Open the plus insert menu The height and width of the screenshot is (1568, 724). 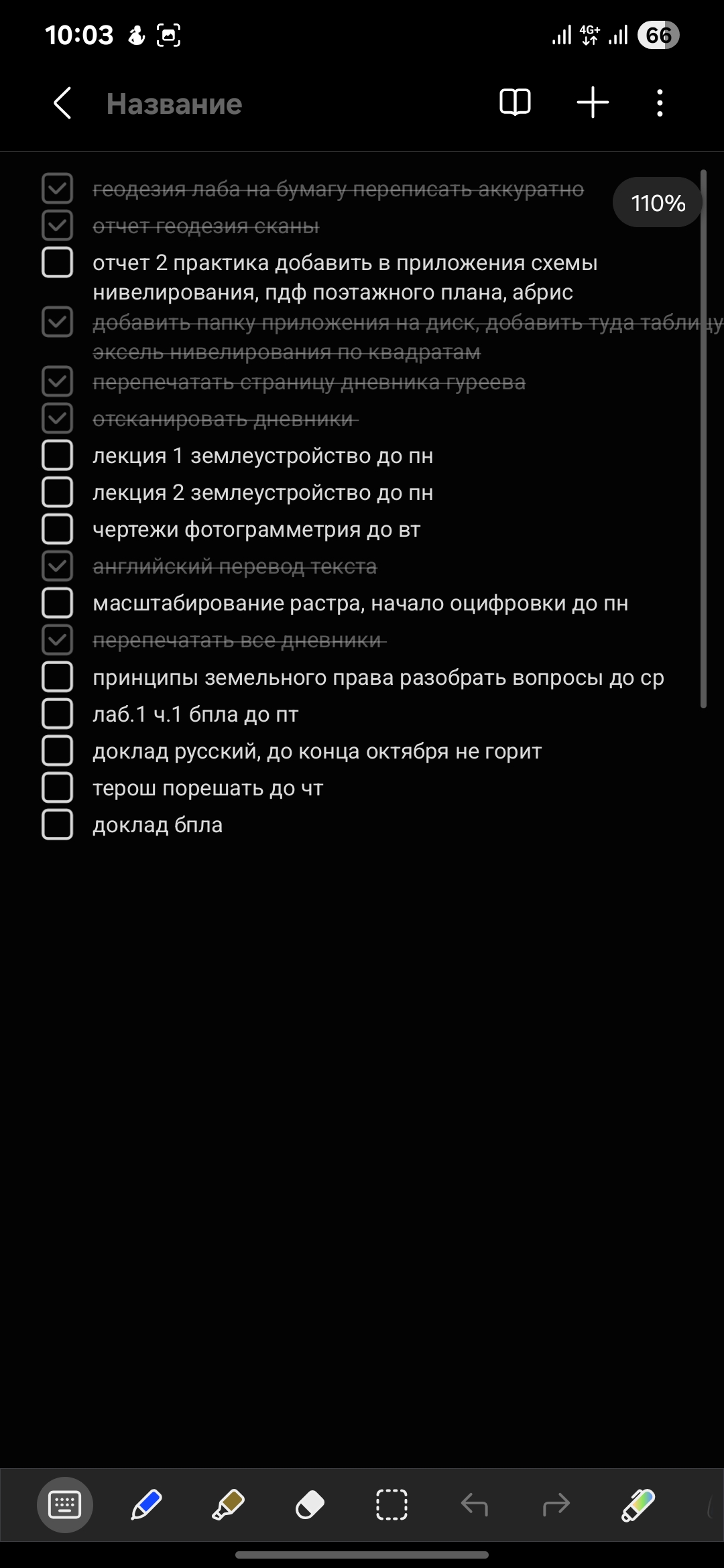(x=593, y=103)
